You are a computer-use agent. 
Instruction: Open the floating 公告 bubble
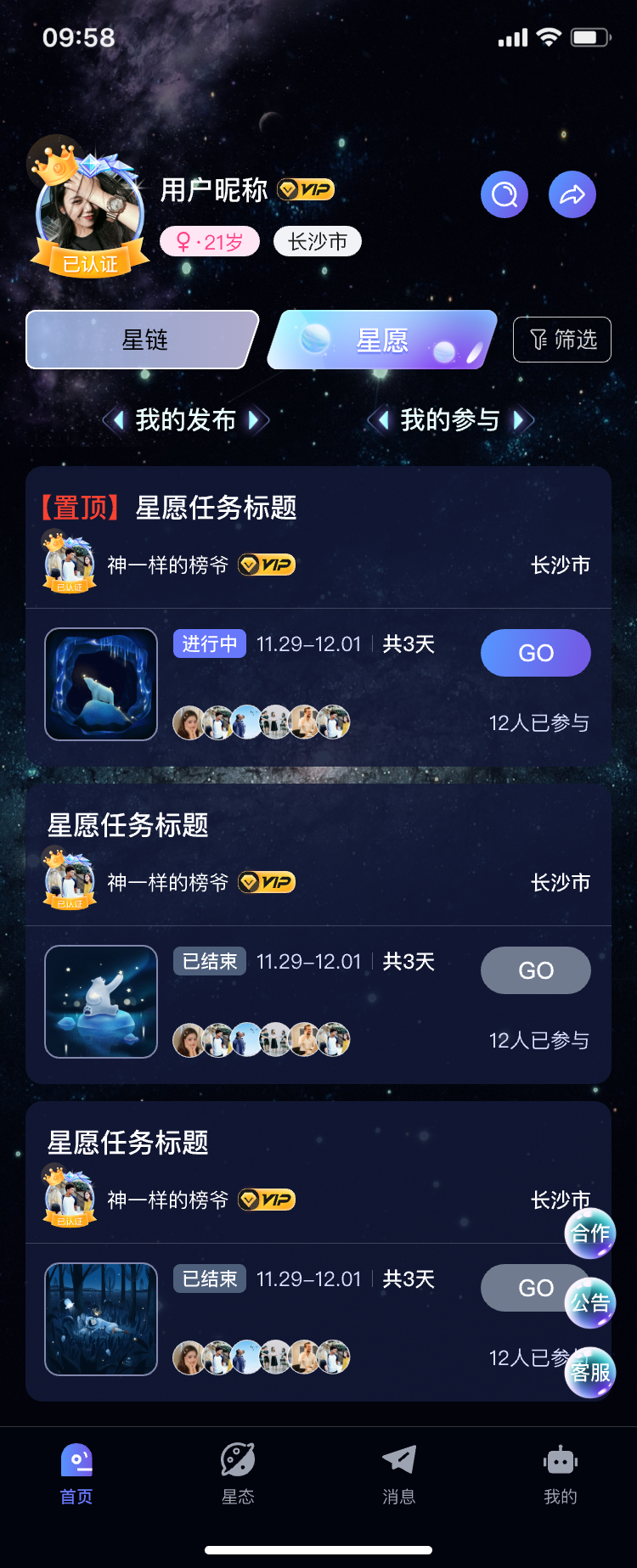click(590, 1302)
